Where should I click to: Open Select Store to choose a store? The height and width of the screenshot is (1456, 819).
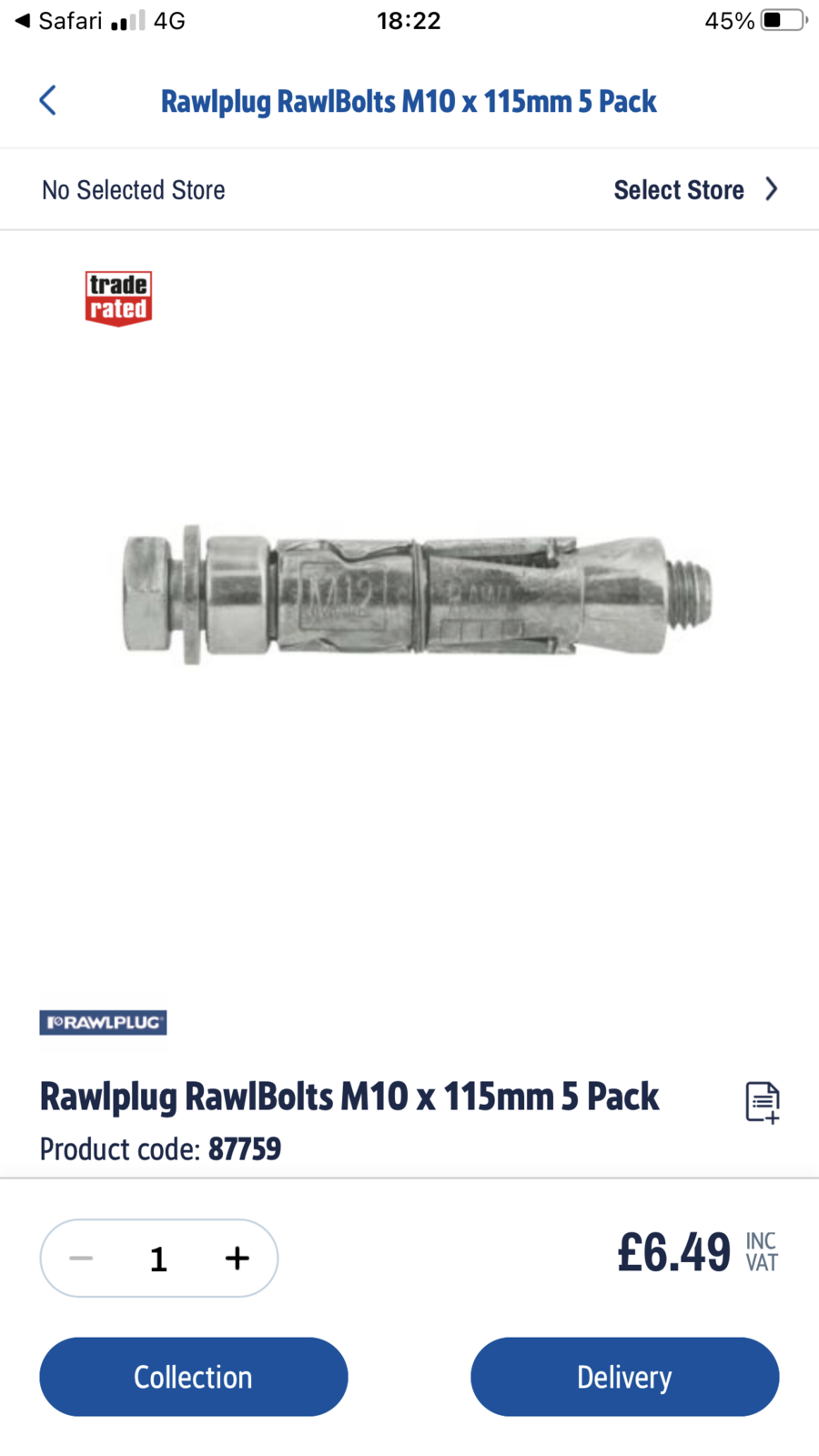pyautogui.click(x=695, y=189)
